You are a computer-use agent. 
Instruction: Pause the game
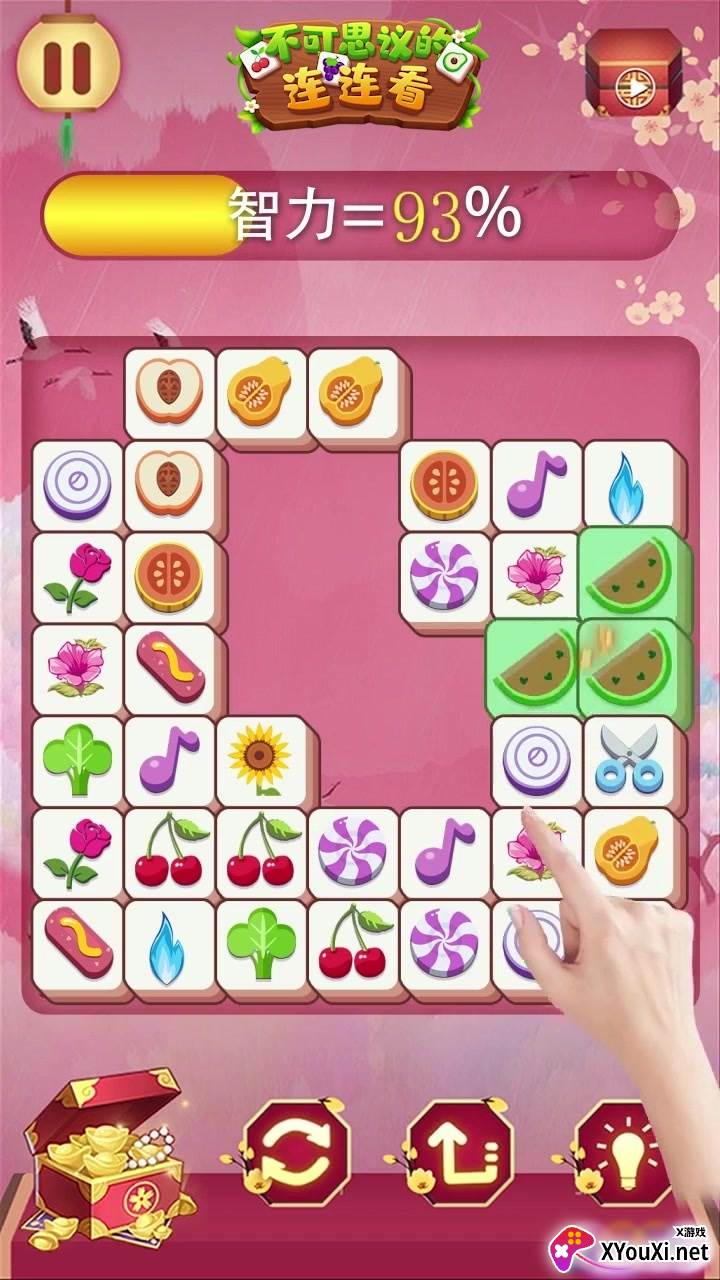pos(68,63)
